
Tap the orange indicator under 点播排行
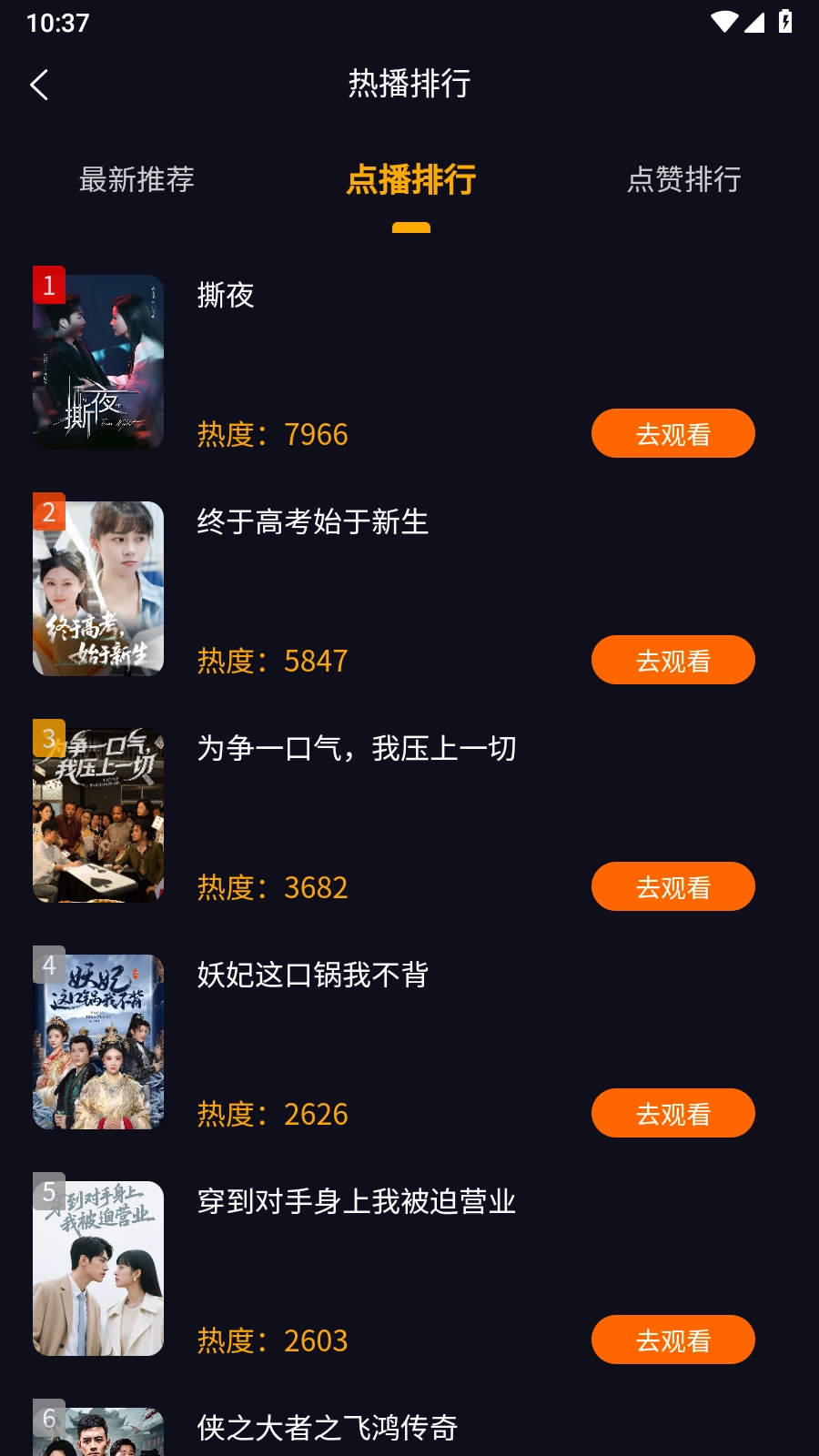409,226
